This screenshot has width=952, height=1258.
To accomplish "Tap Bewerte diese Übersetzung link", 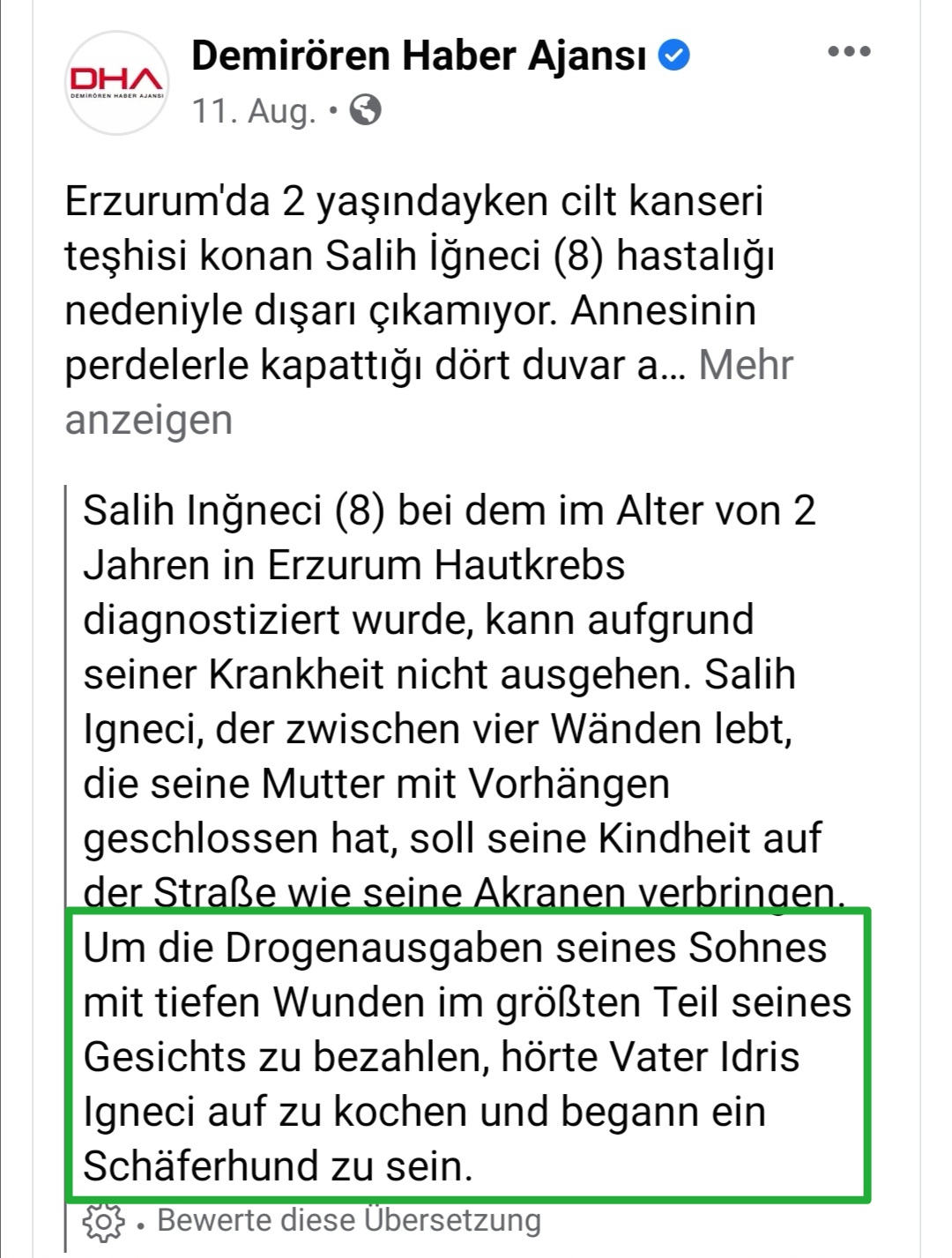I will [x=348, y=1221].
